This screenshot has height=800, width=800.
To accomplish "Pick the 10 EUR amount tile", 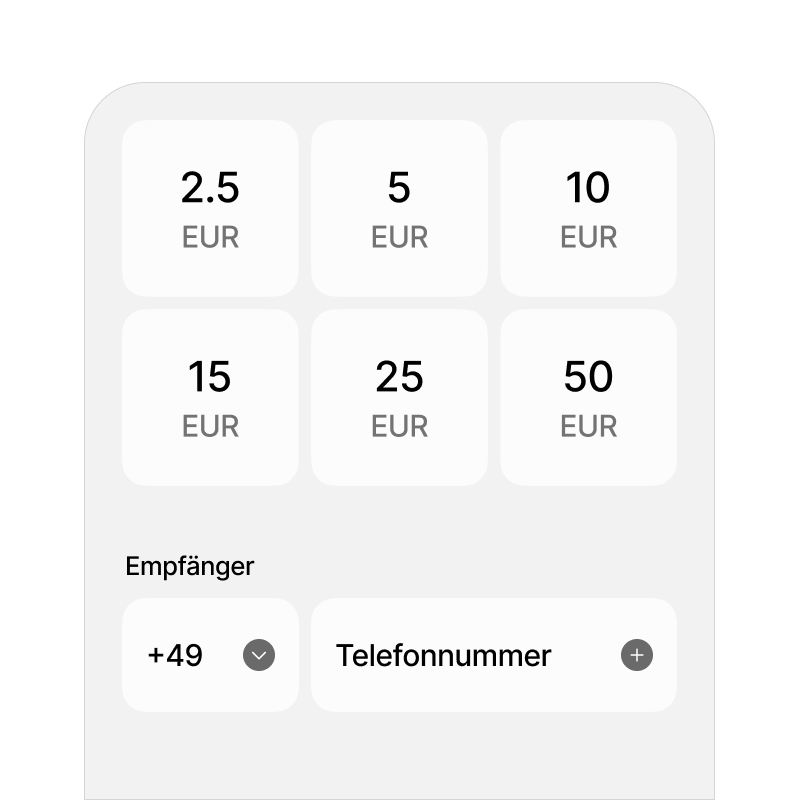I will coord(589,208).
